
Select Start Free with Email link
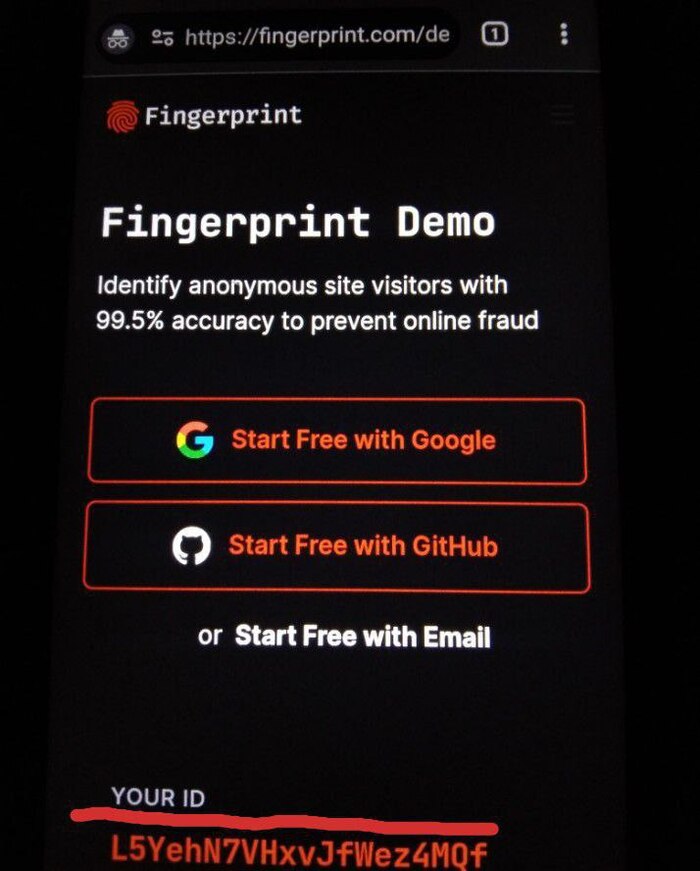coord(362,635)
